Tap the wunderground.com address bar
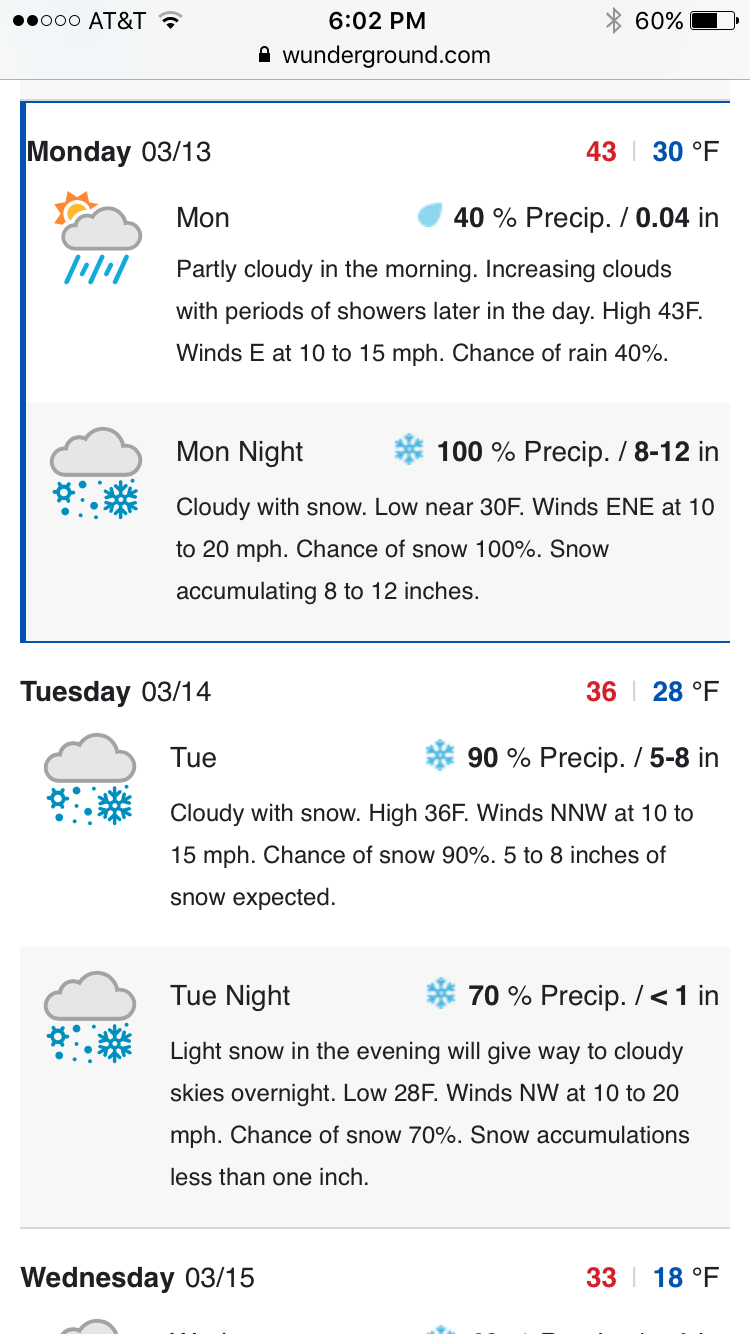Viewport: 750px width, 1334px height. [x=374, y=55]
